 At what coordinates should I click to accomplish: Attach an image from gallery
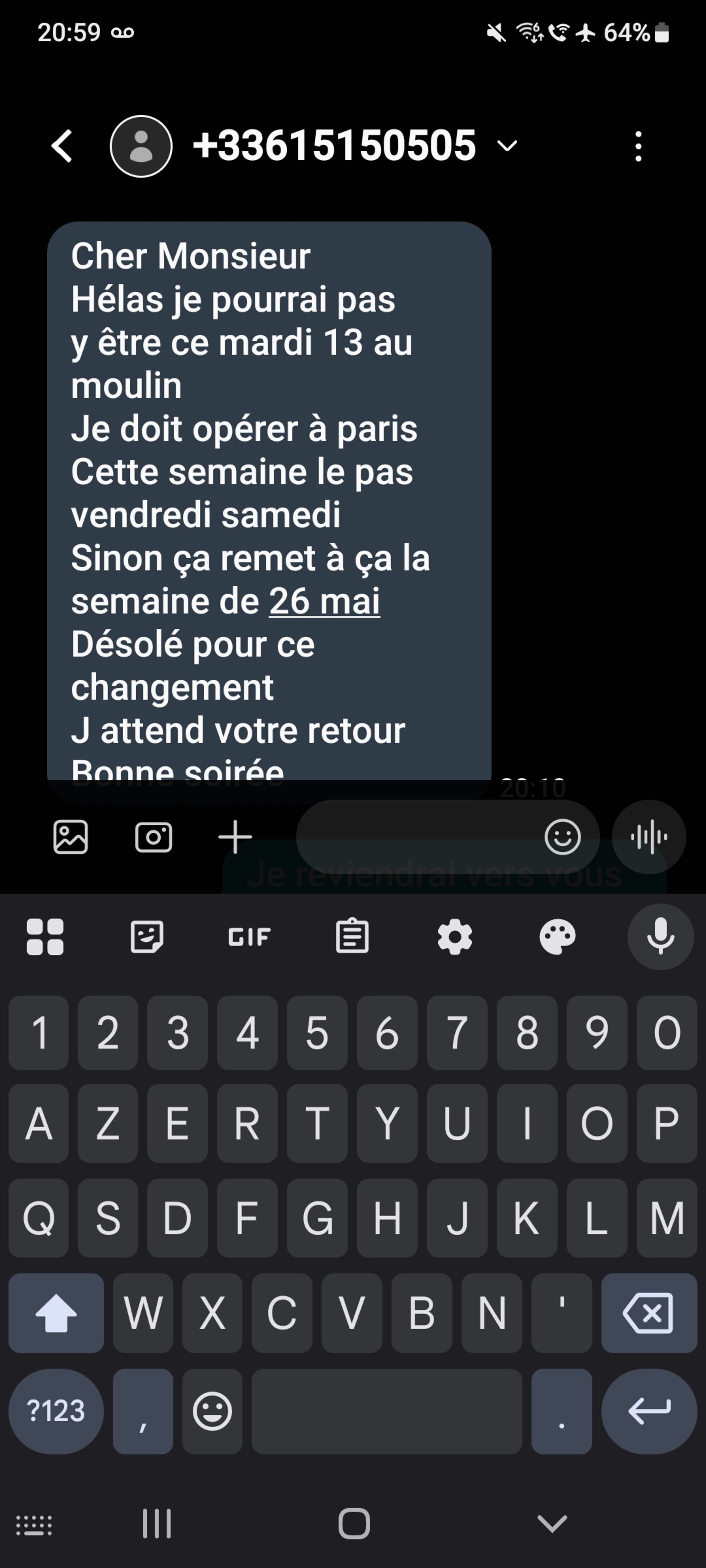(71, 837)
